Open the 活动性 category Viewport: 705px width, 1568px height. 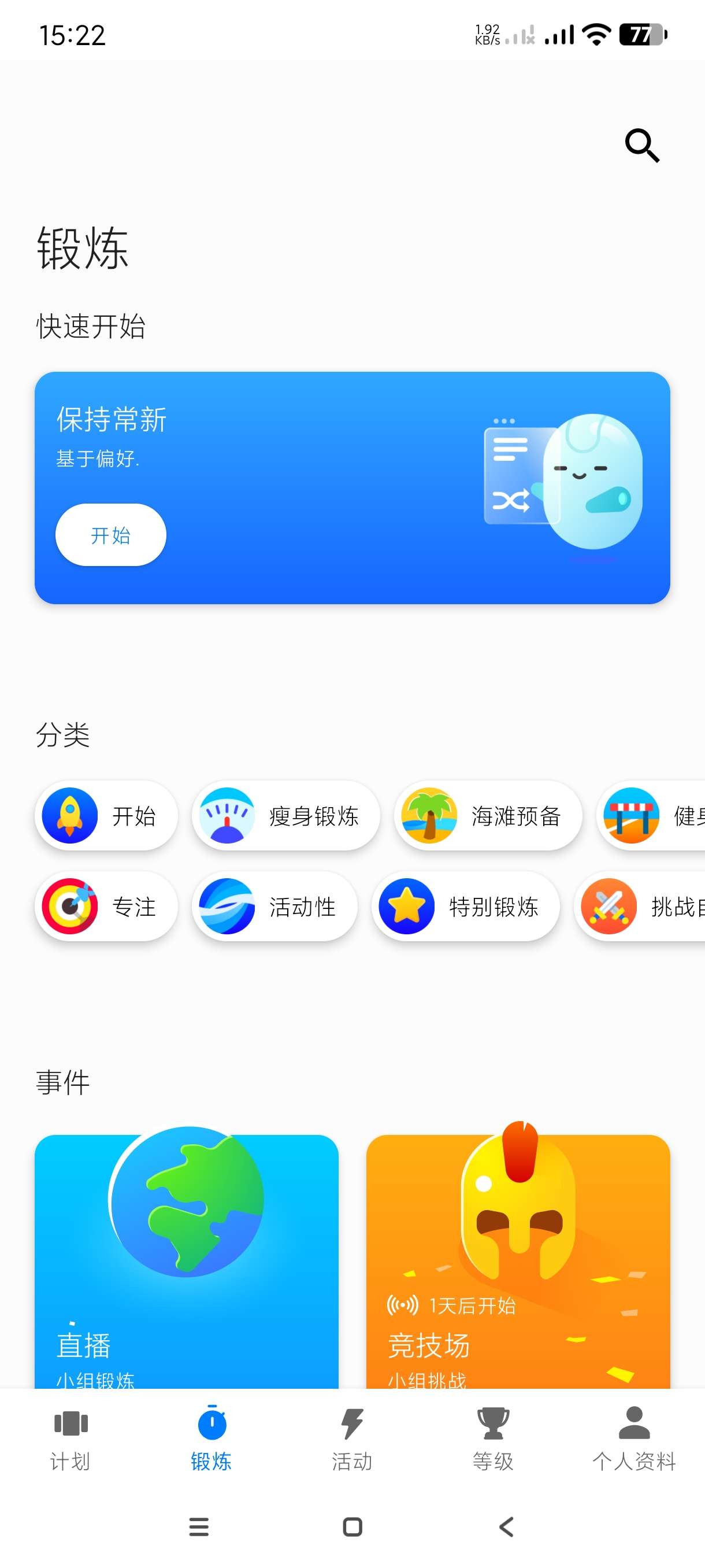point(275,907)
